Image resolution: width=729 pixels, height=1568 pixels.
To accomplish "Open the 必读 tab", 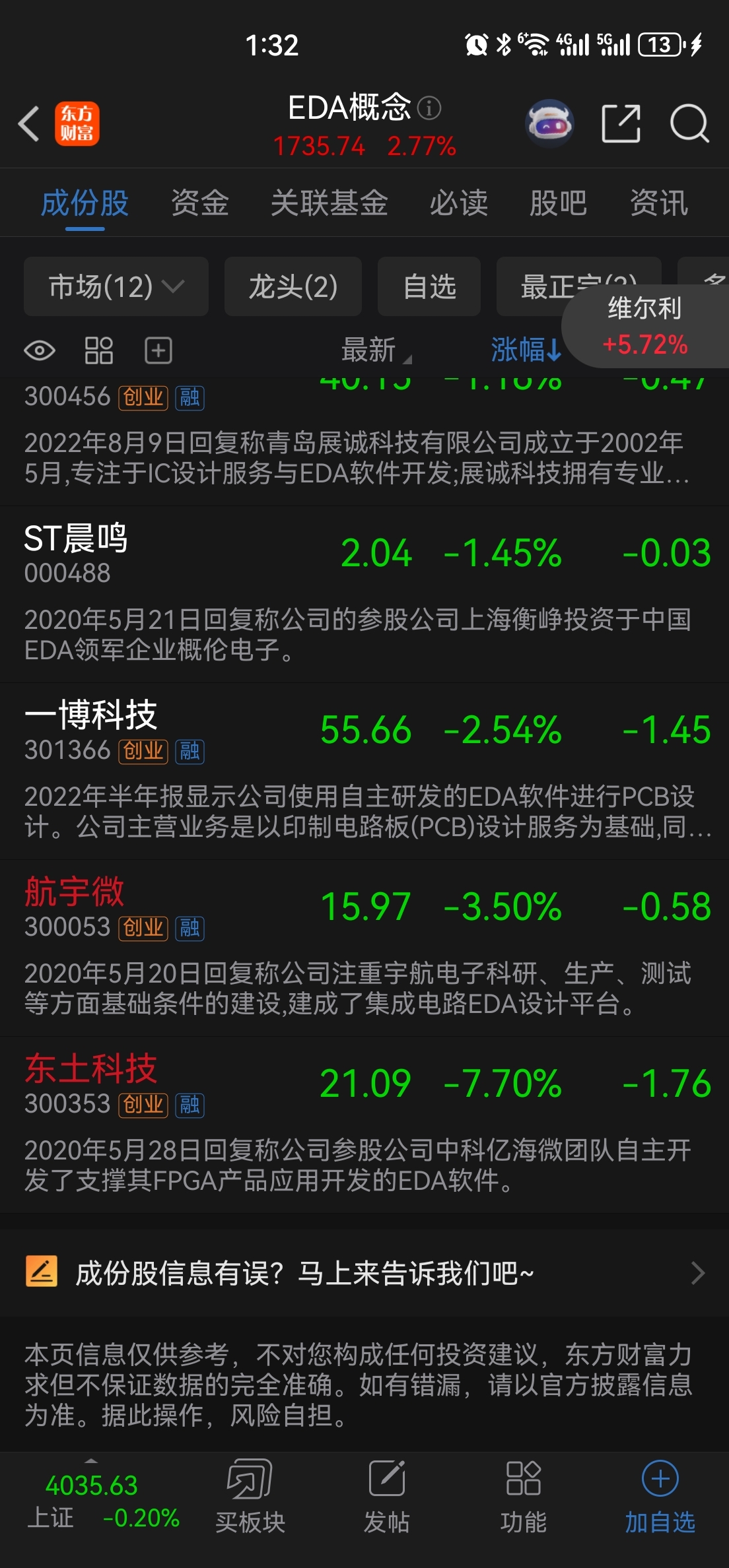I will click(x=459, y=203).
